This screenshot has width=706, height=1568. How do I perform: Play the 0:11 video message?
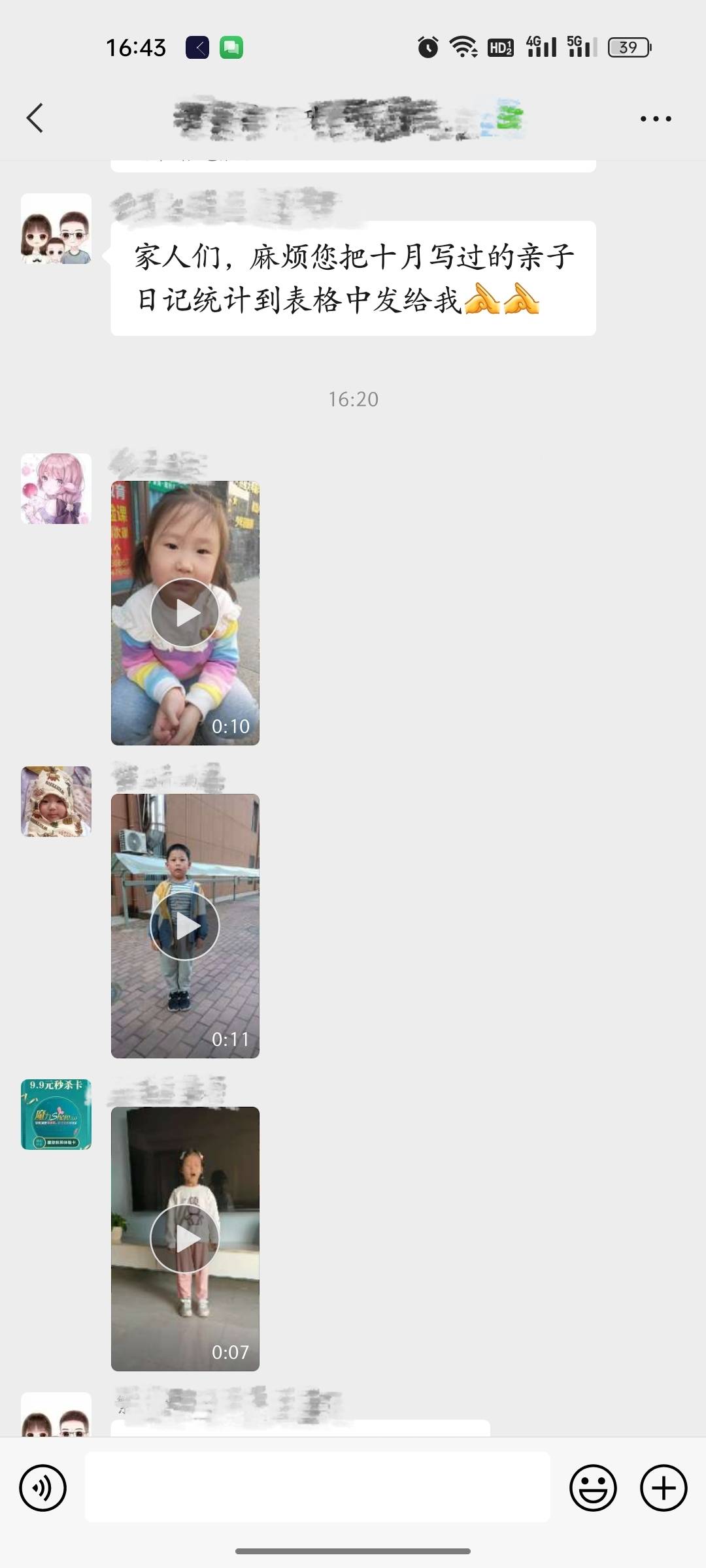pos(185,926)
